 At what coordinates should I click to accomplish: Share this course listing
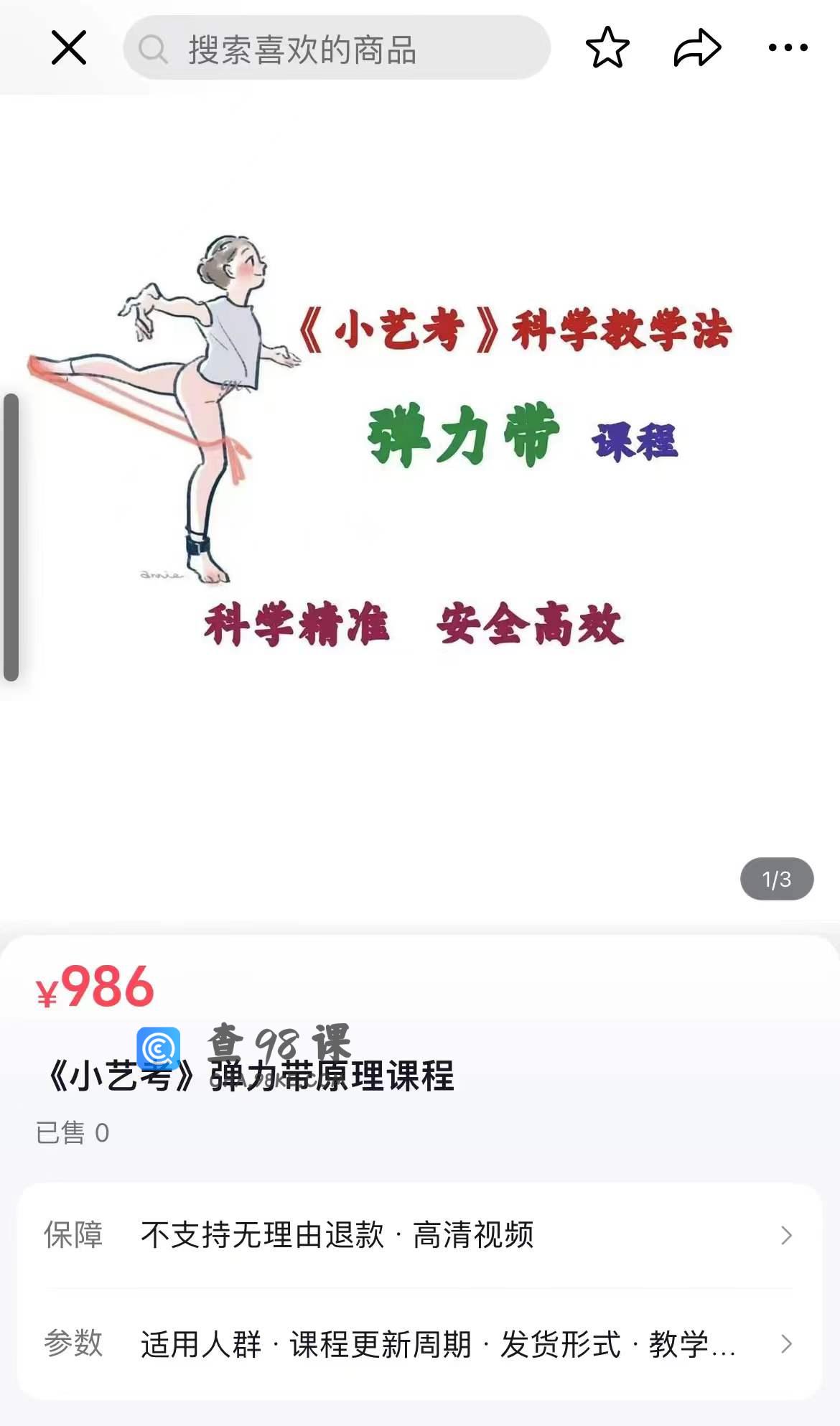tap(696, 48)
